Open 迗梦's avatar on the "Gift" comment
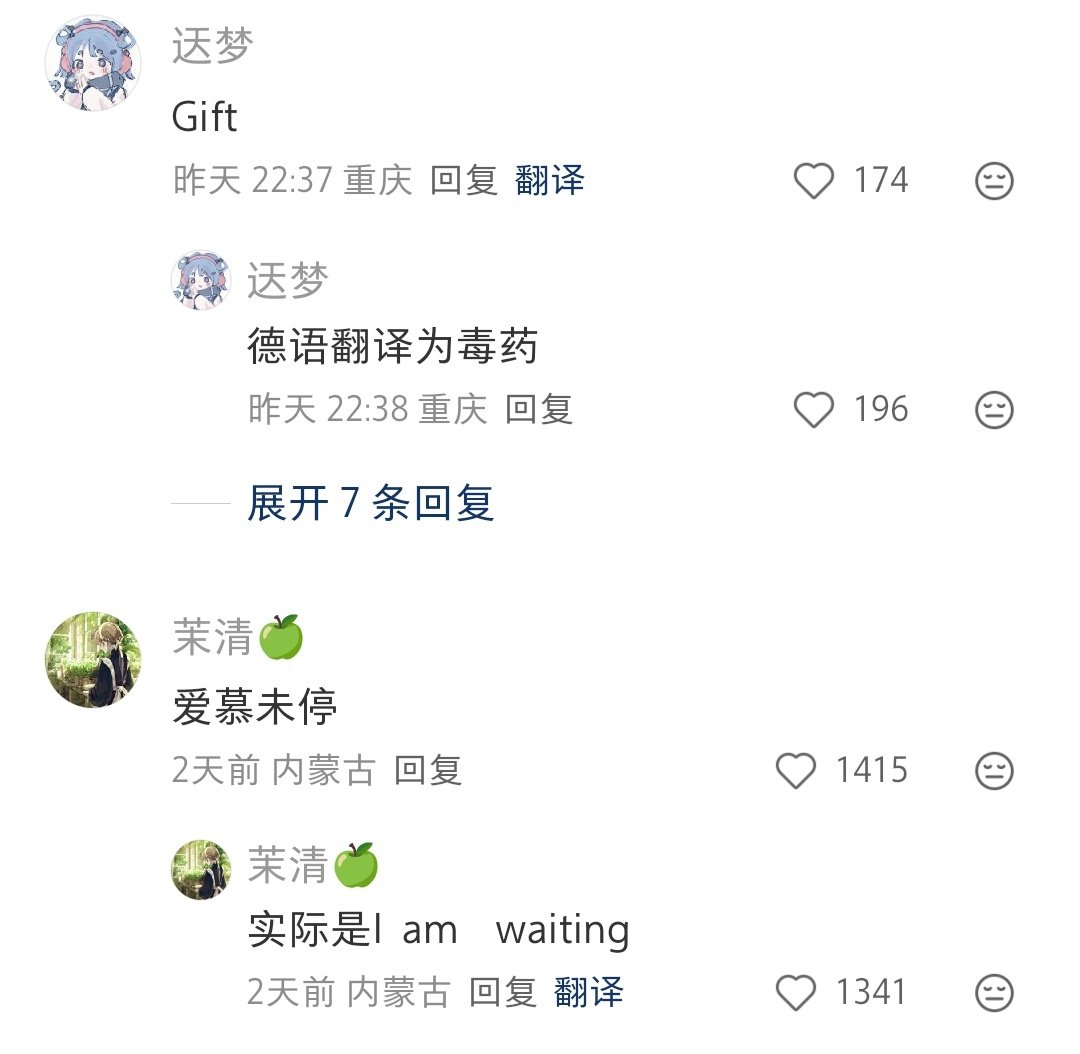Image resolution: width=1080 pixels, height=1054 pixels. coord(93,63)
